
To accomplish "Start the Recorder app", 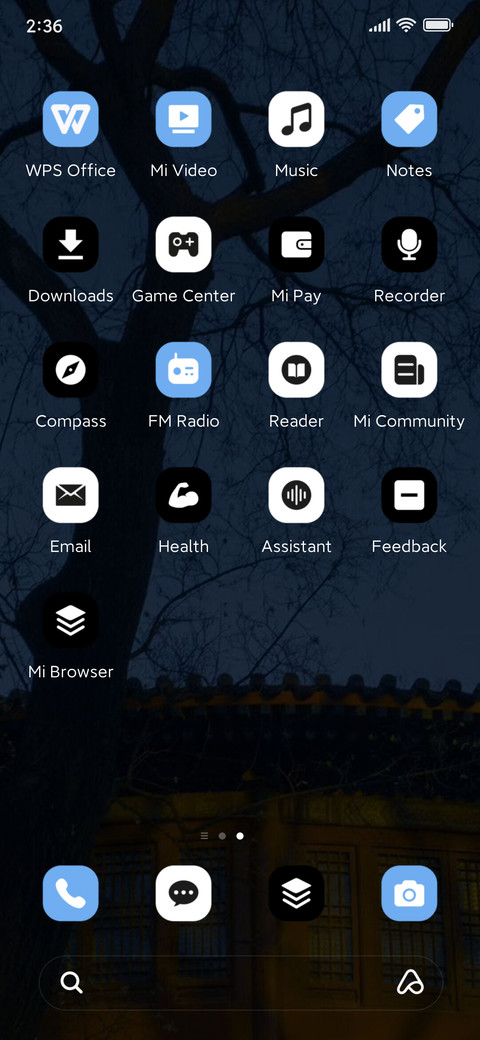I will click(x=409, y=245).
